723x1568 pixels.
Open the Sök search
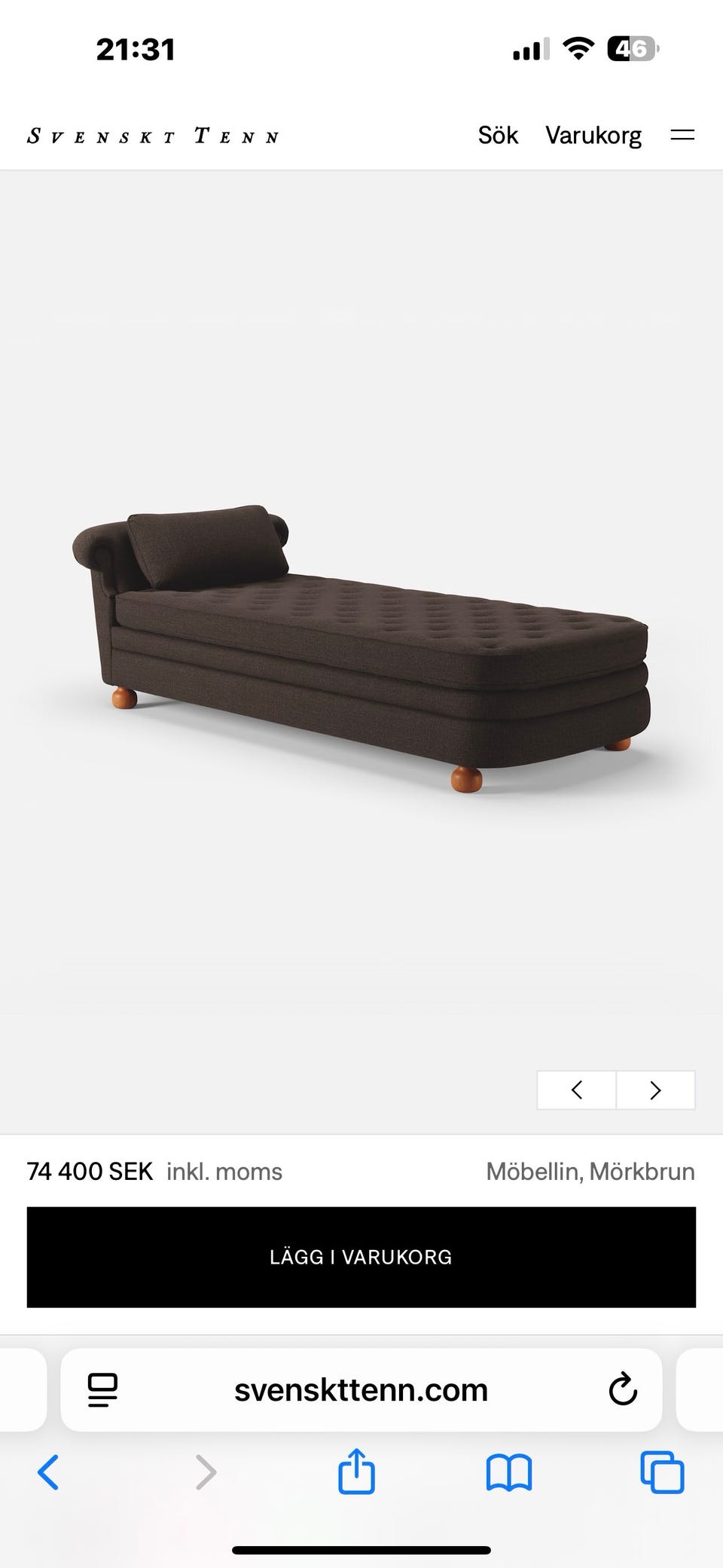pos(498,136)
